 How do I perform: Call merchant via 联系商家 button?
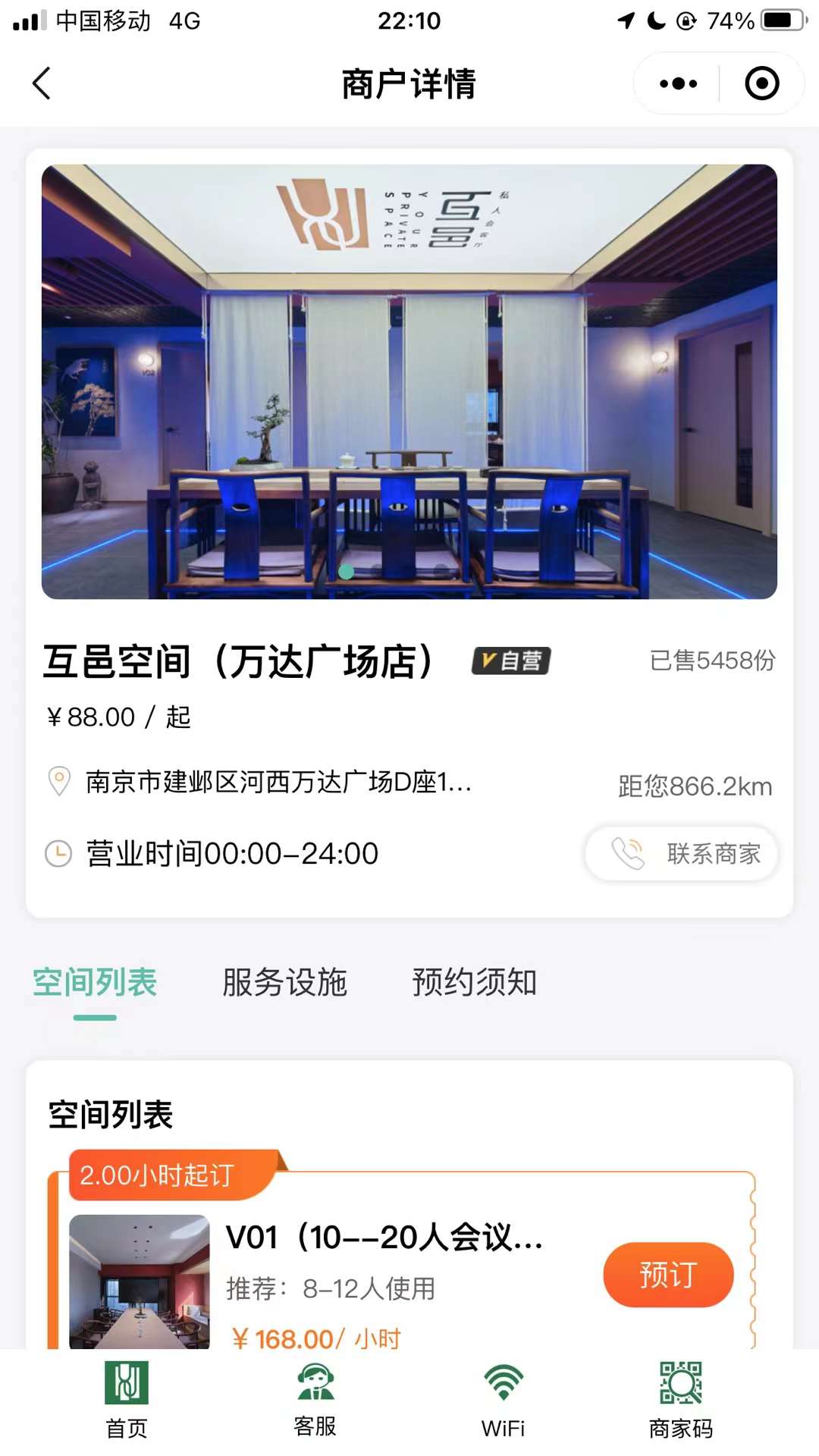(x=681, y=854)
